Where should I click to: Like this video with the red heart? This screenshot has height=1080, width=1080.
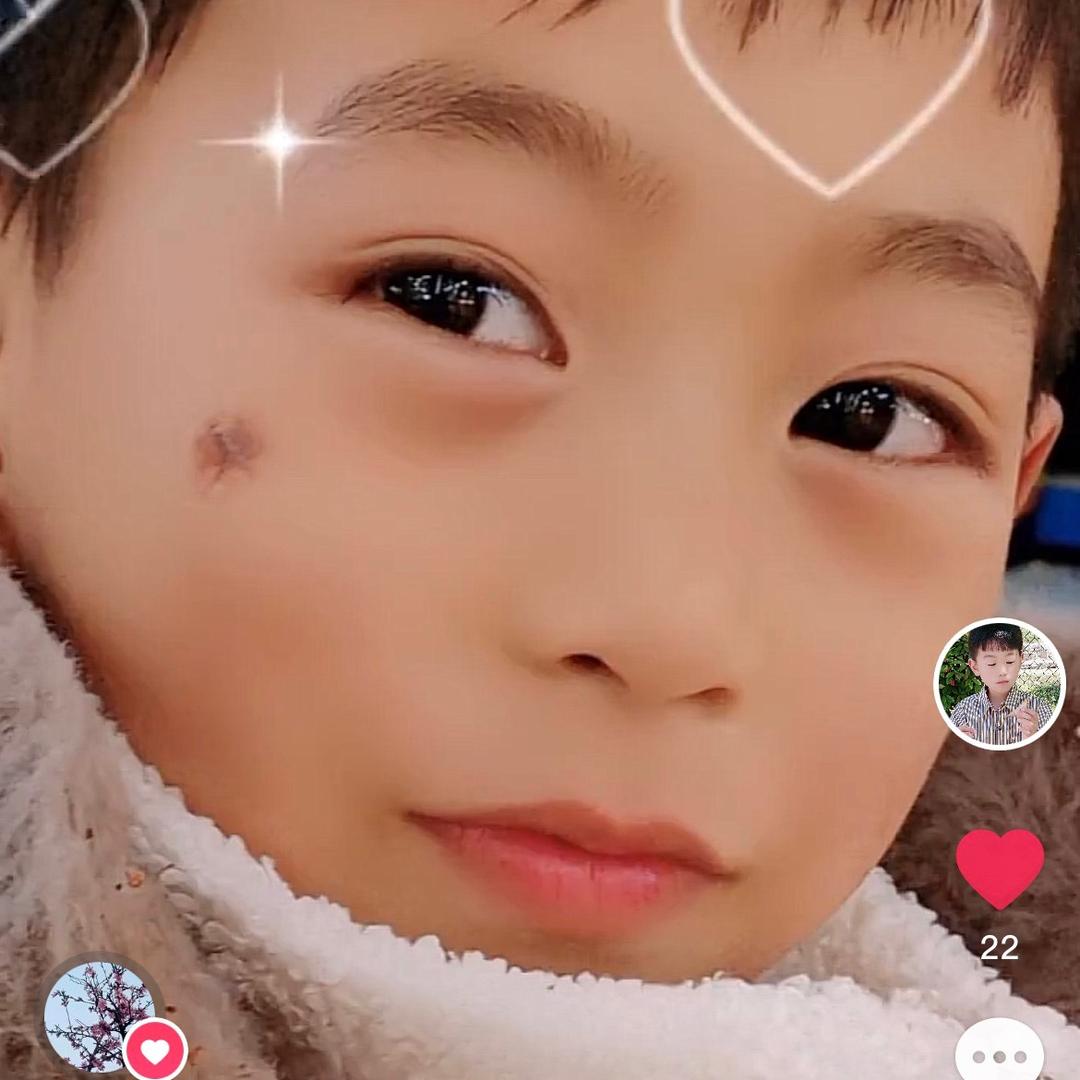(x=999, y=868)
